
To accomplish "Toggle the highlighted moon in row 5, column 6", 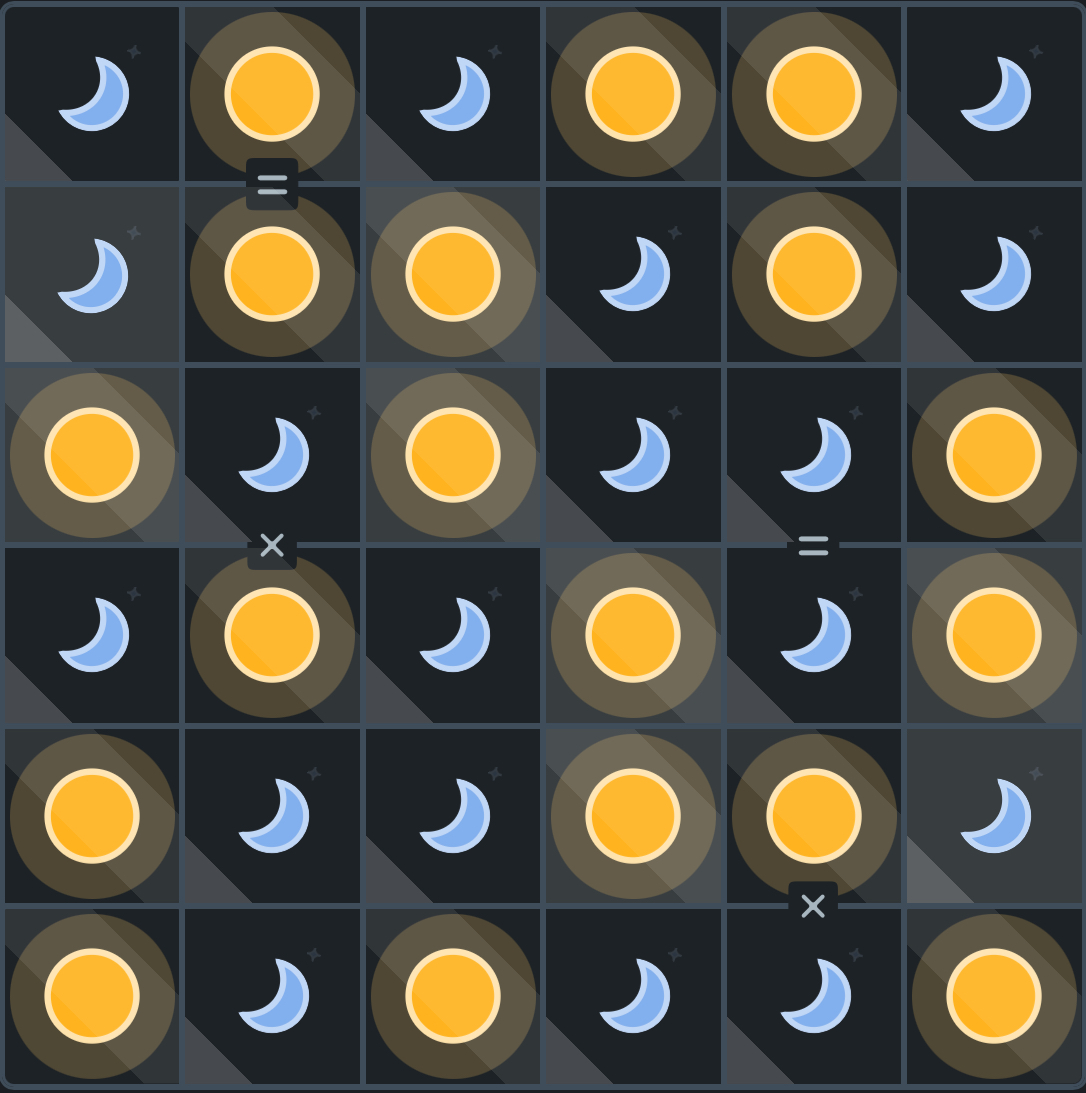I will point(994,816).
